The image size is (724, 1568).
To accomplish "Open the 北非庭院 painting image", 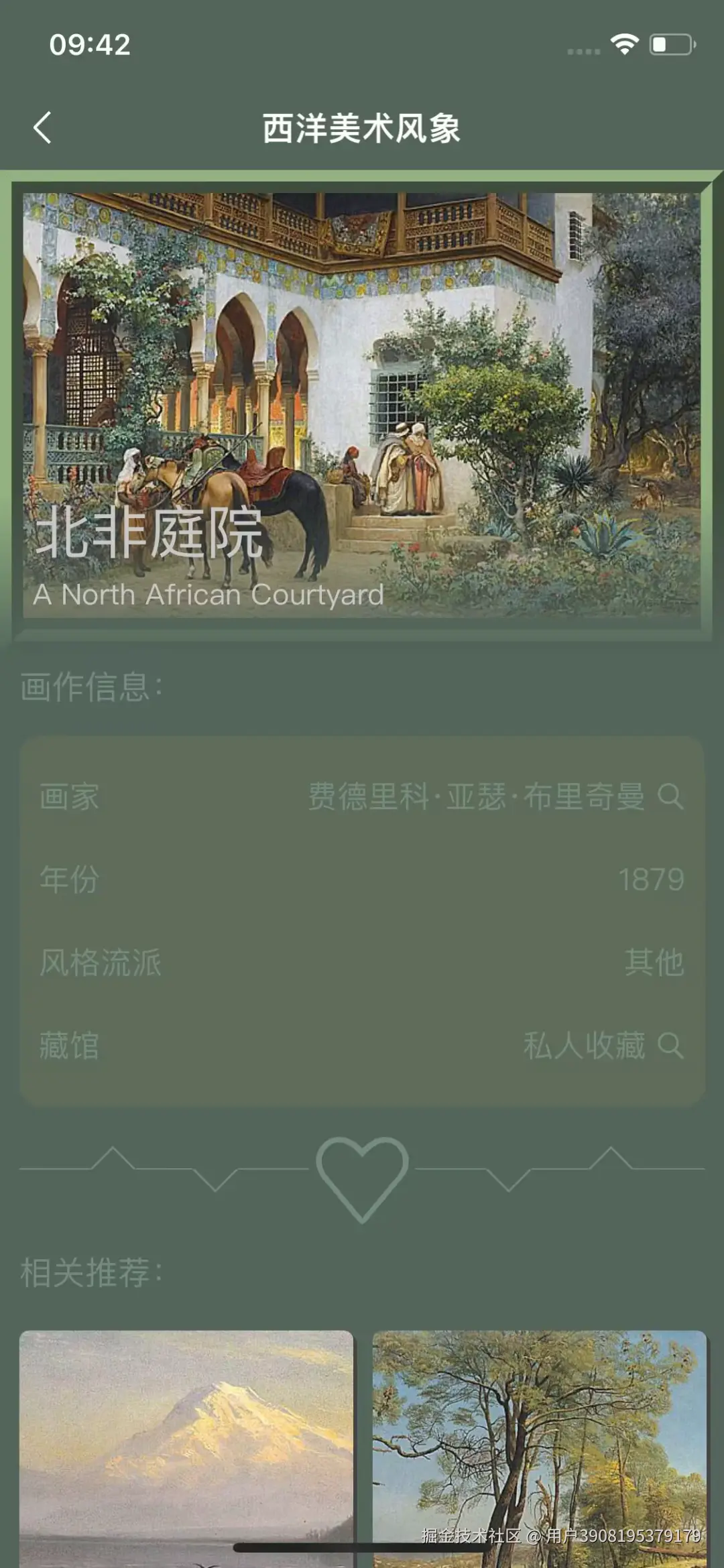I will 362,405.
